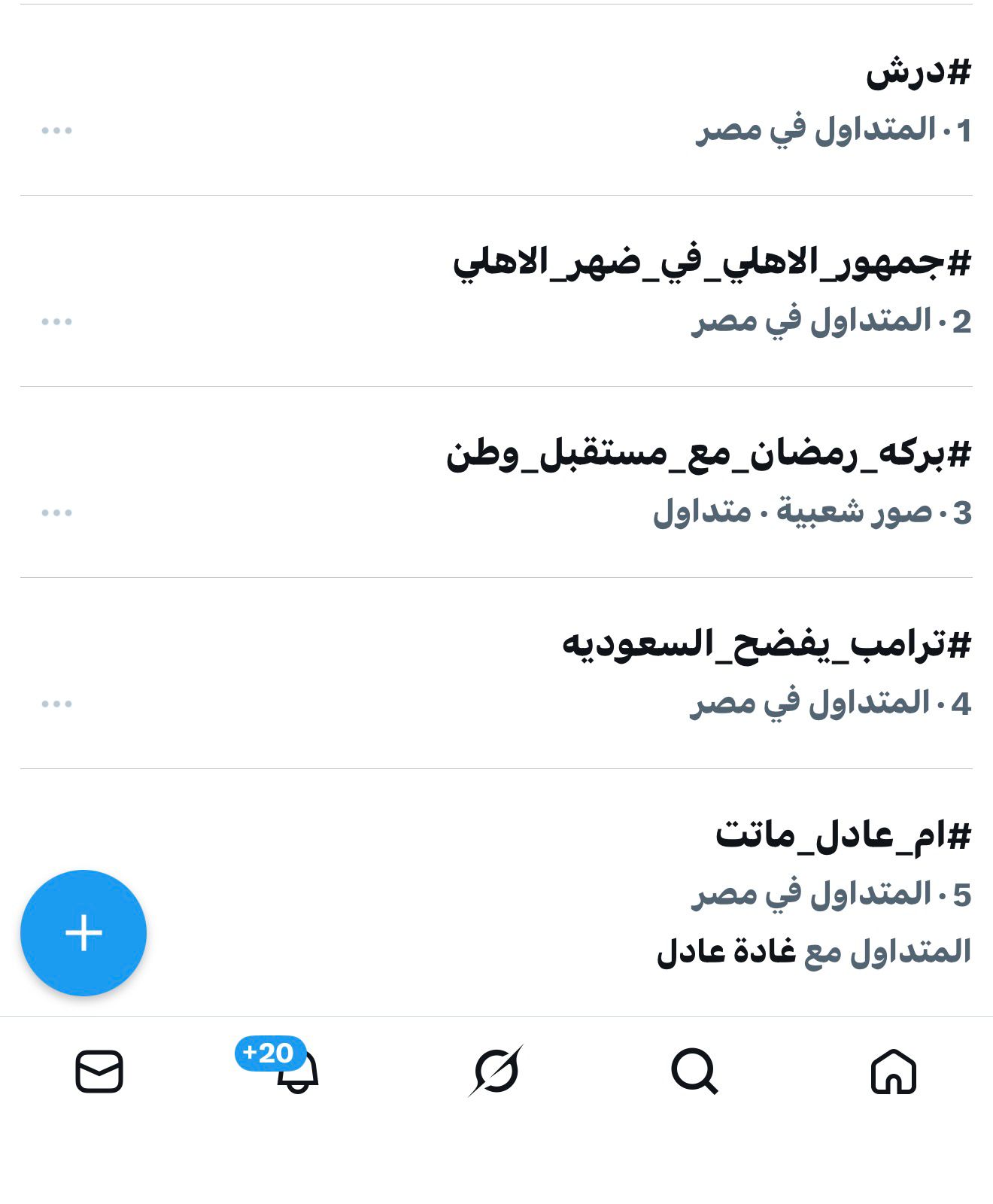Screen dimensions: 993x1204
Task: Open the Spaces/Explore middle tab
Action: 496,1071
